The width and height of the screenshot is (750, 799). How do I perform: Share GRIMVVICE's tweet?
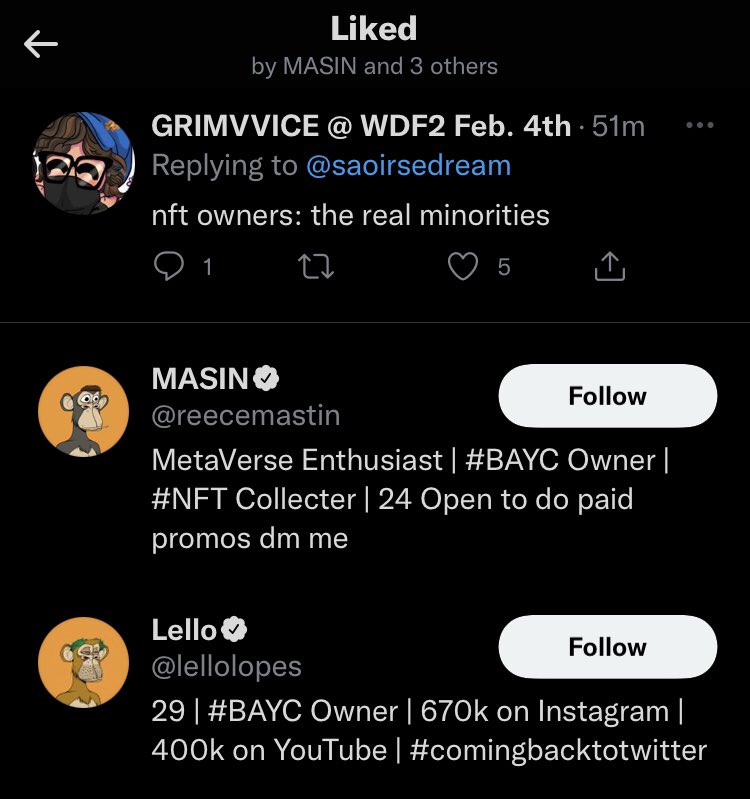coord(610,266)
